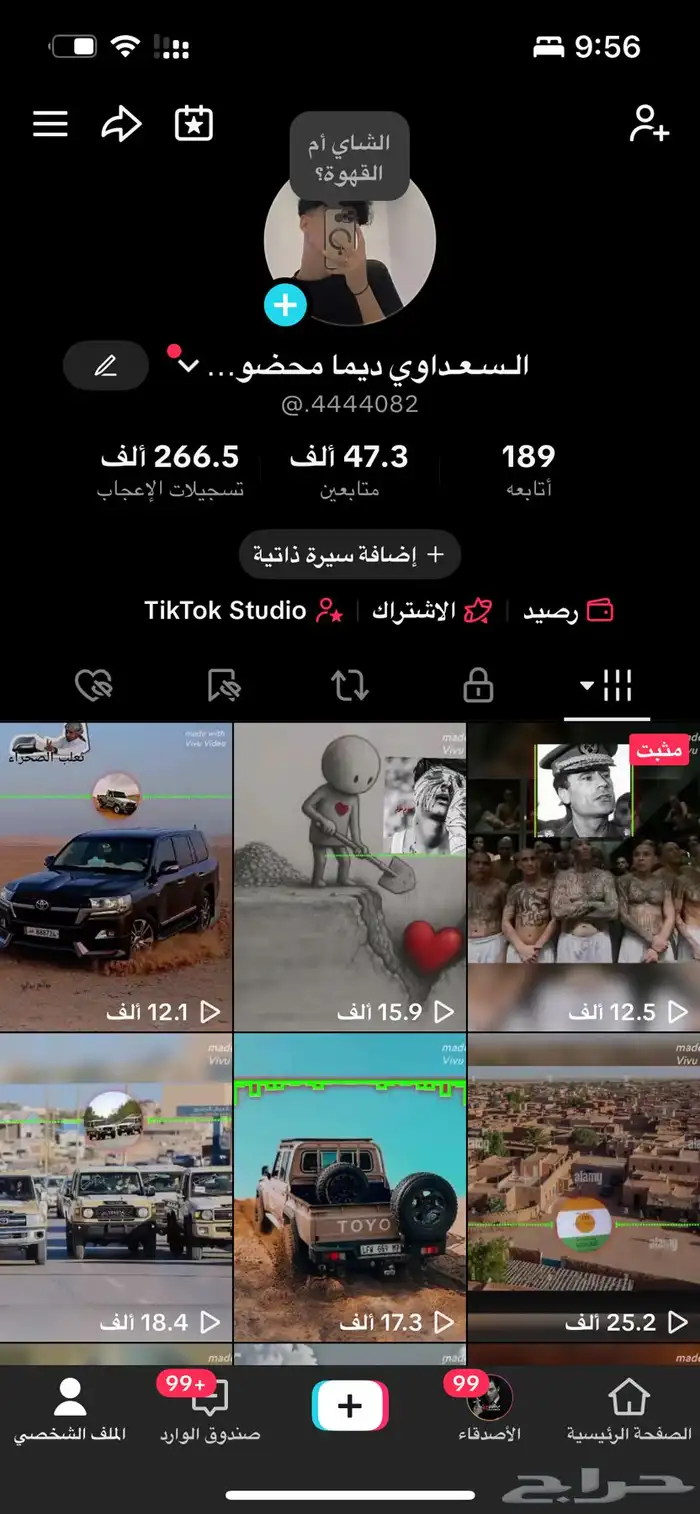Edit profile with the pencil button
Viewport: 700px width, 1514px height.
(x=106, y=366)
